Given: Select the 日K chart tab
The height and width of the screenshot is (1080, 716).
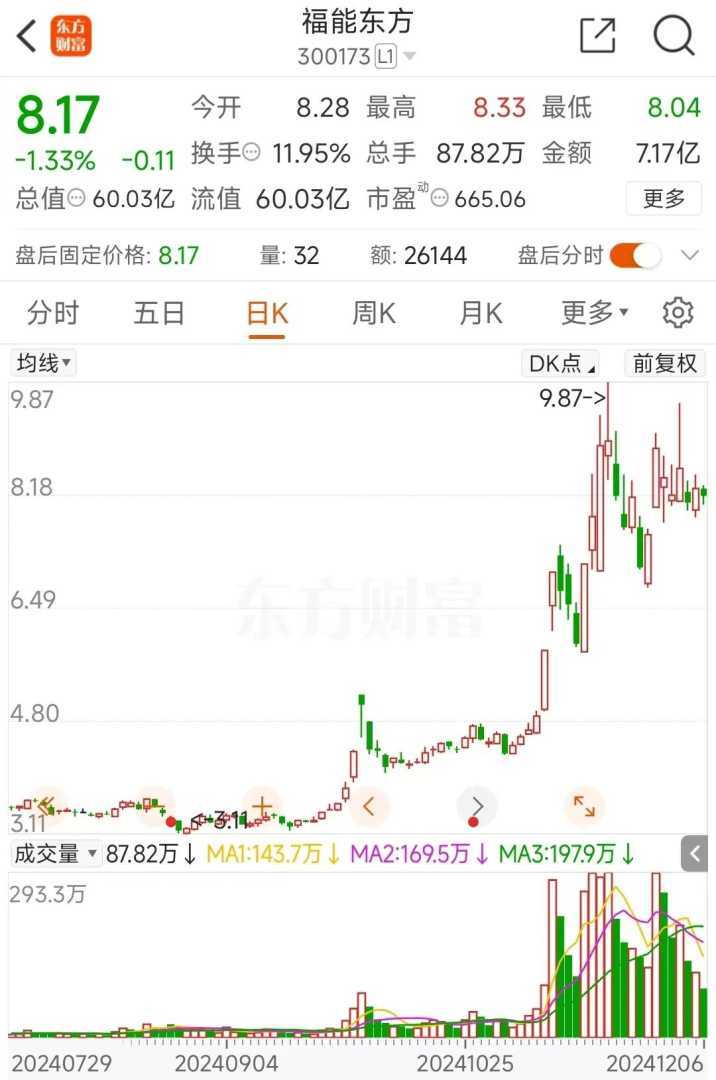Looking at the screenshot, I should coord(267,313).
